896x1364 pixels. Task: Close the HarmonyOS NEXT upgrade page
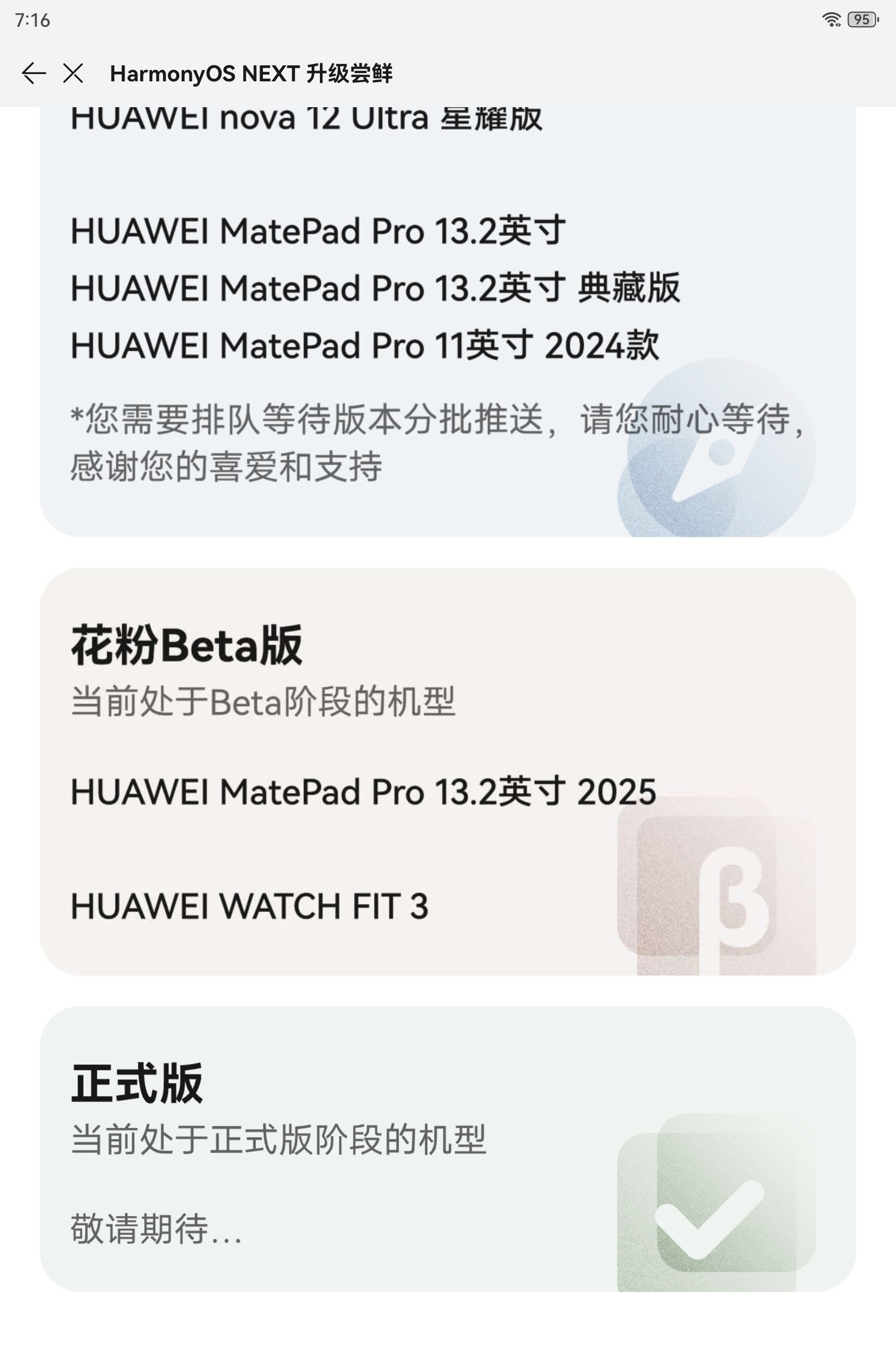(74, 74)
